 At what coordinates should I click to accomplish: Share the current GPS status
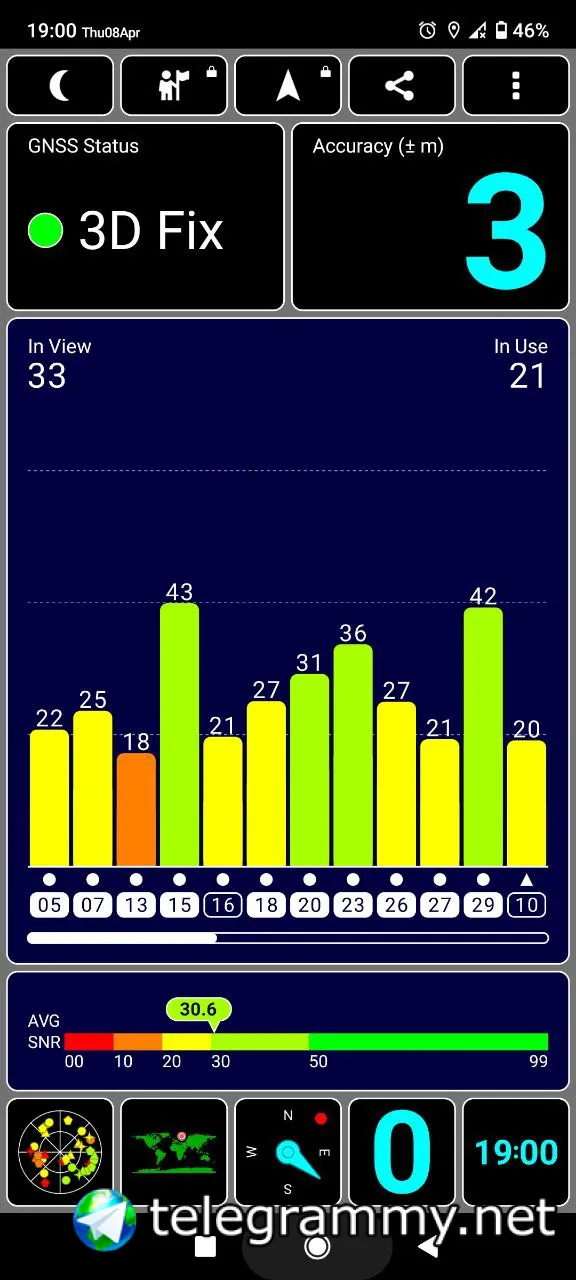coord(402,86)
